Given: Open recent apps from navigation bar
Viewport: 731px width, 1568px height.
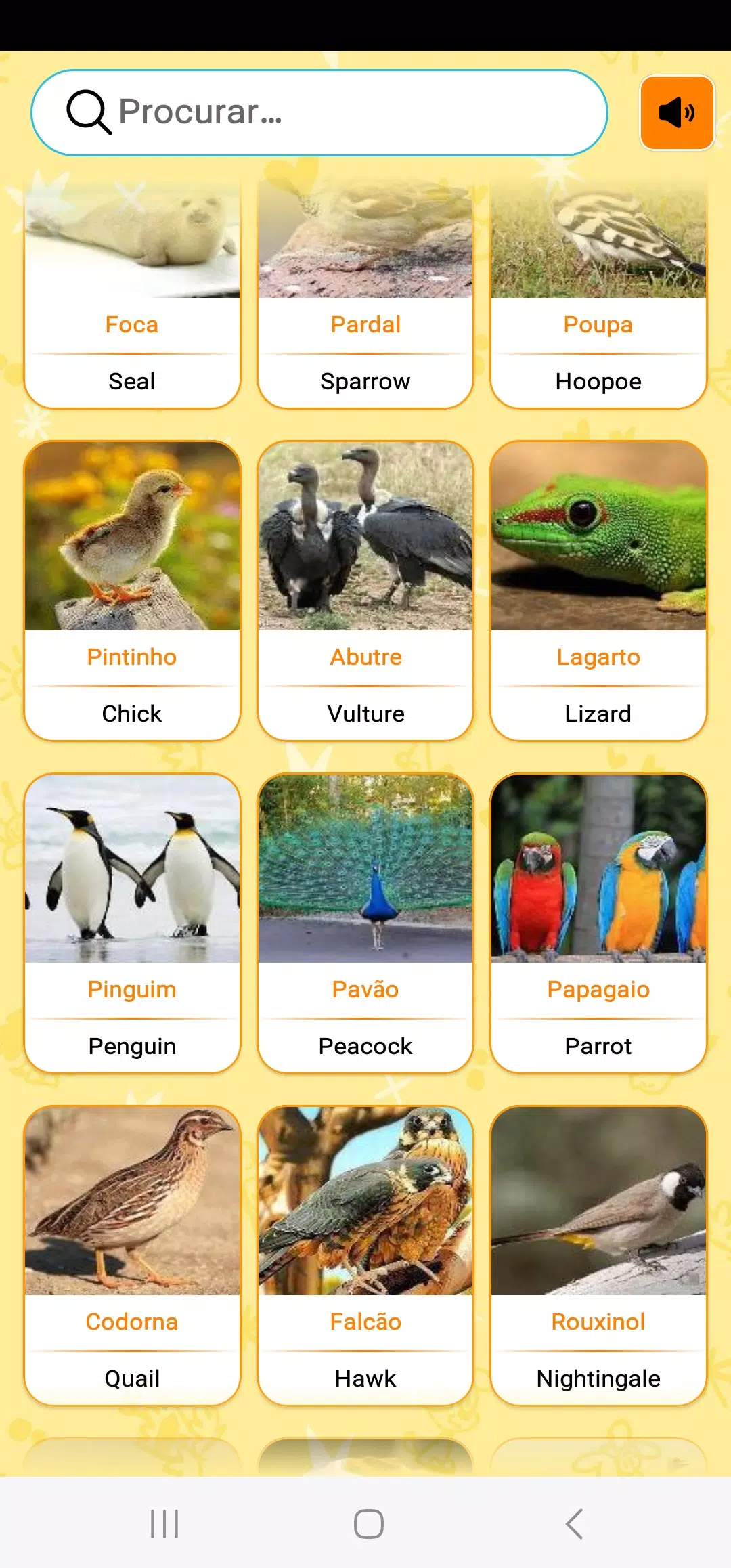Looking at the screenshot, I should [x=164, y=1524].
